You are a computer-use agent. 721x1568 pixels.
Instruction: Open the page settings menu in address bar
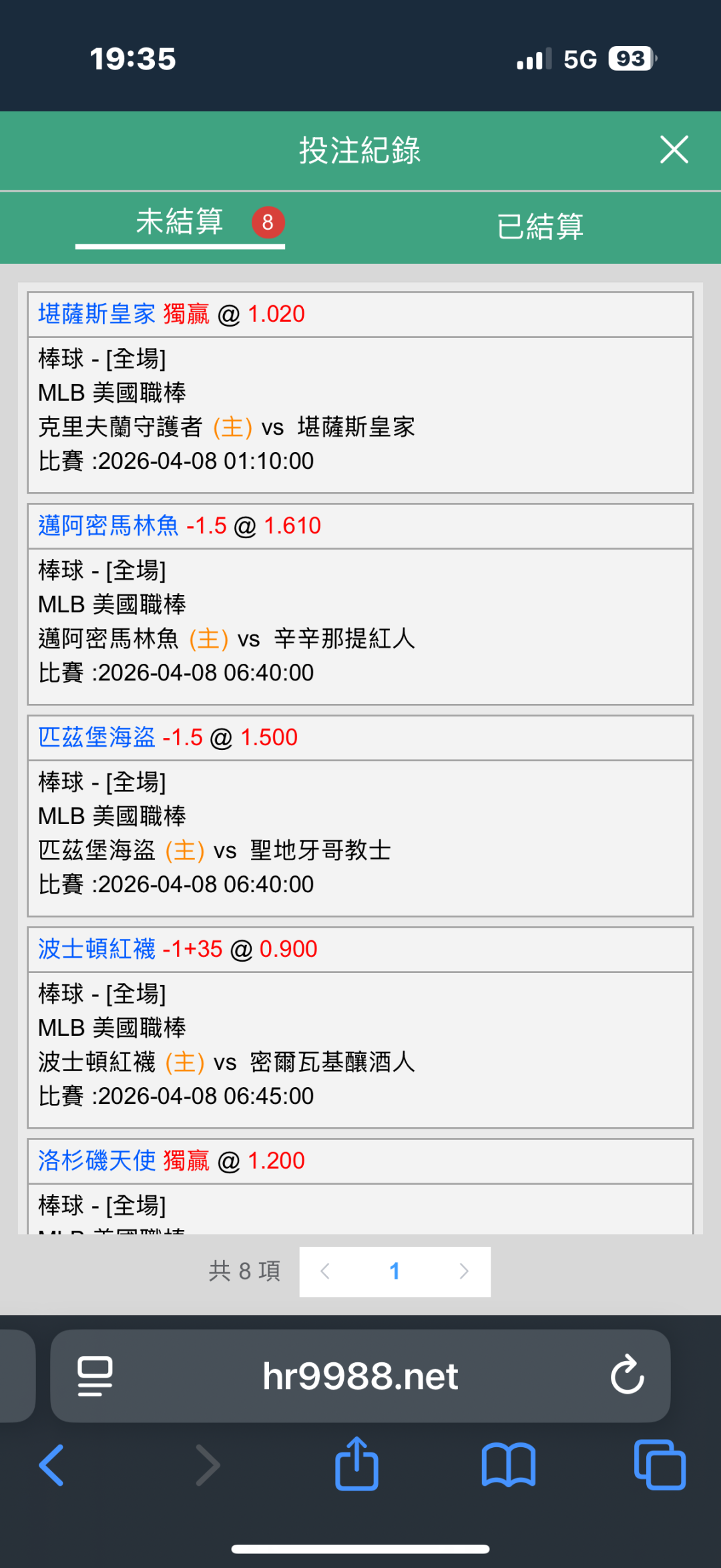(95, 1376)
